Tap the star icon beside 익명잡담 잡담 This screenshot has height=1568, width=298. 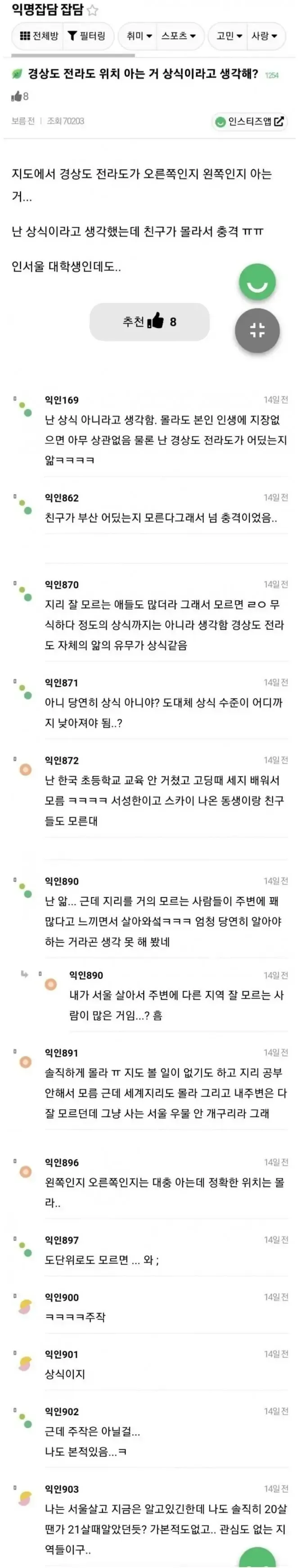click(92, 10)
